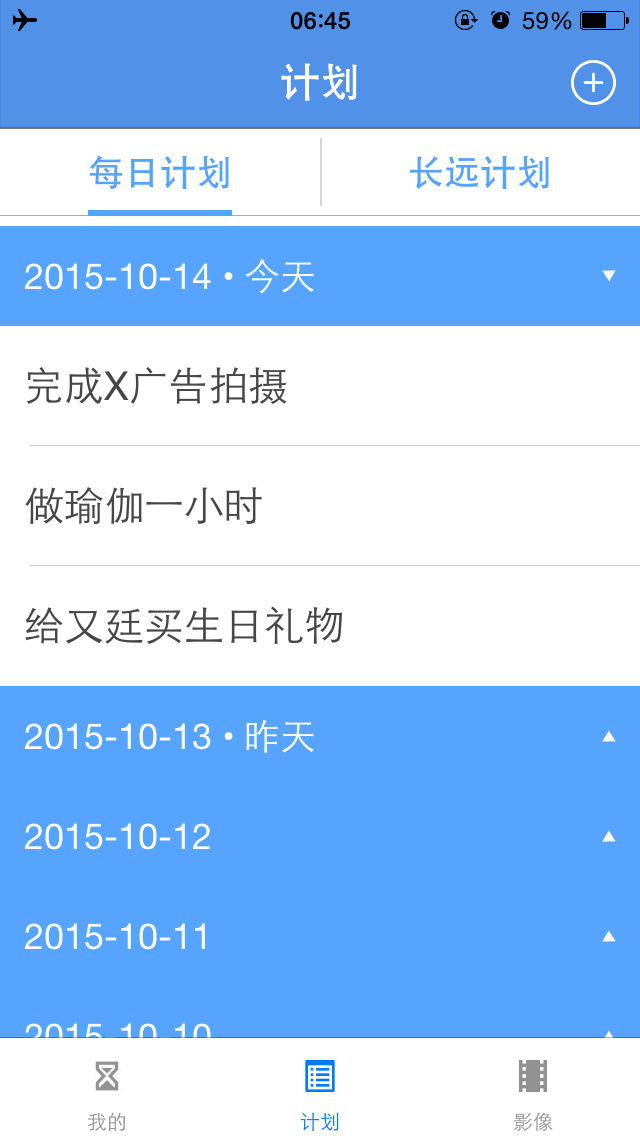This screenshot has height=1136, width=640.
Task: Open the plan 给又廷买生日礼物
Action: click(320, 626)
